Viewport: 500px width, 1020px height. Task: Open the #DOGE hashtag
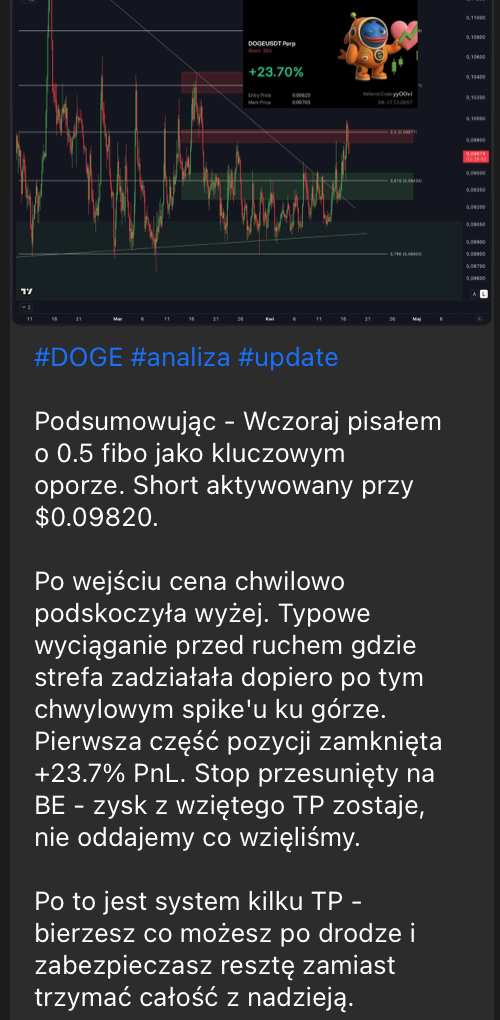(78, 358)
